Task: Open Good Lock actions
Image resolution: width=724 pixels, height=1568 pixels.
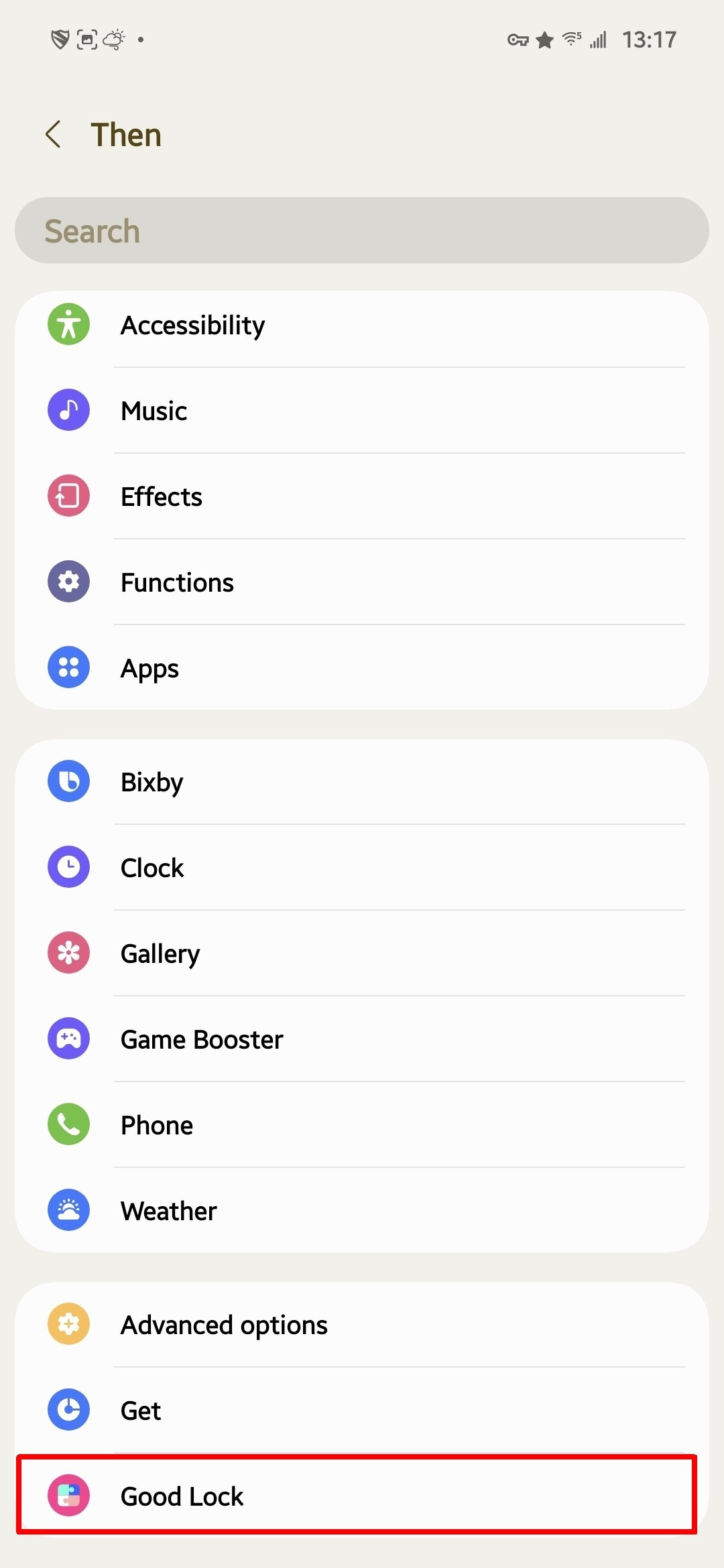Action: [x=362, y=1496]
